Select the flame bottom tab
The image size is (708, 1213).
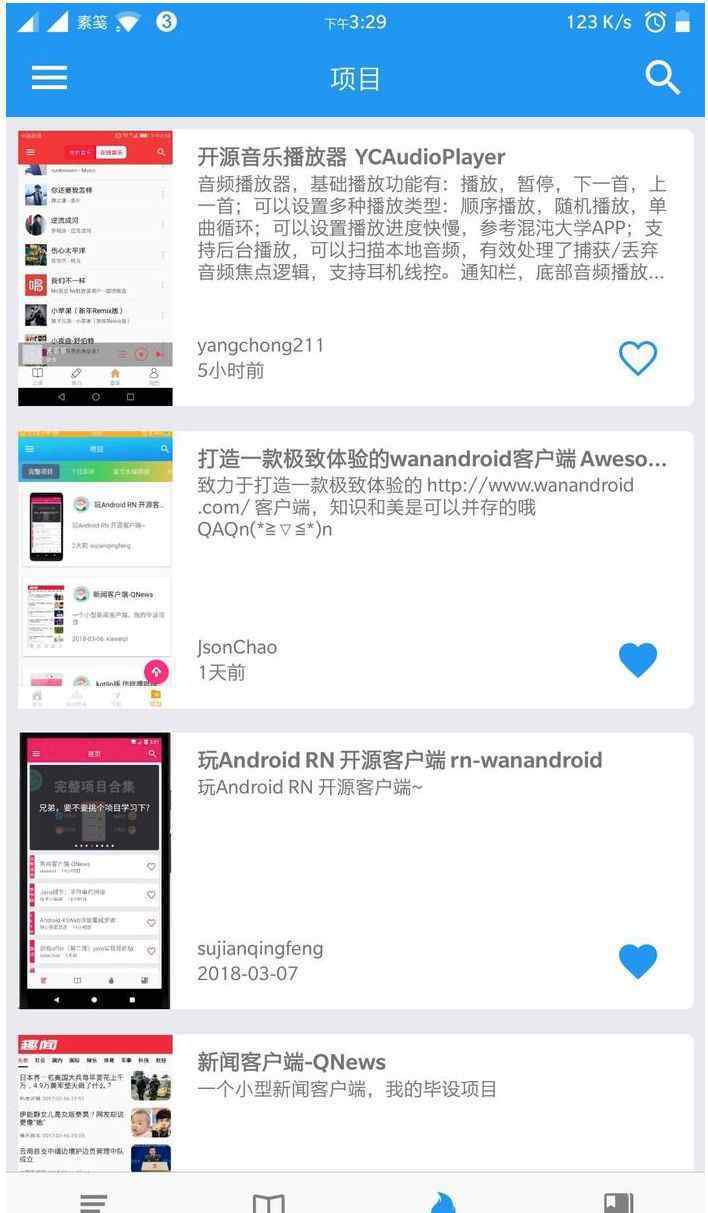443,1201
